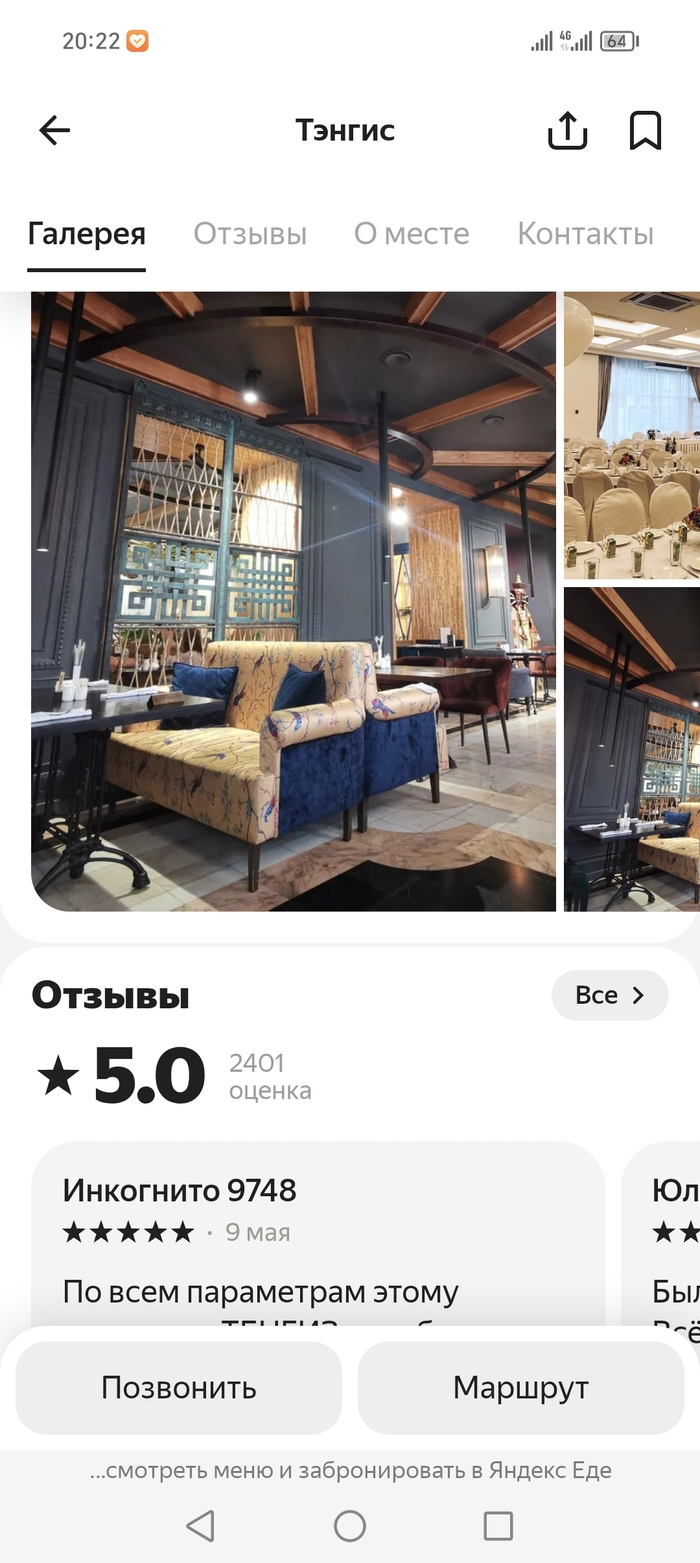Switch to the Отзывы tab
The image size is (700, 1563).
pos(250,234)
